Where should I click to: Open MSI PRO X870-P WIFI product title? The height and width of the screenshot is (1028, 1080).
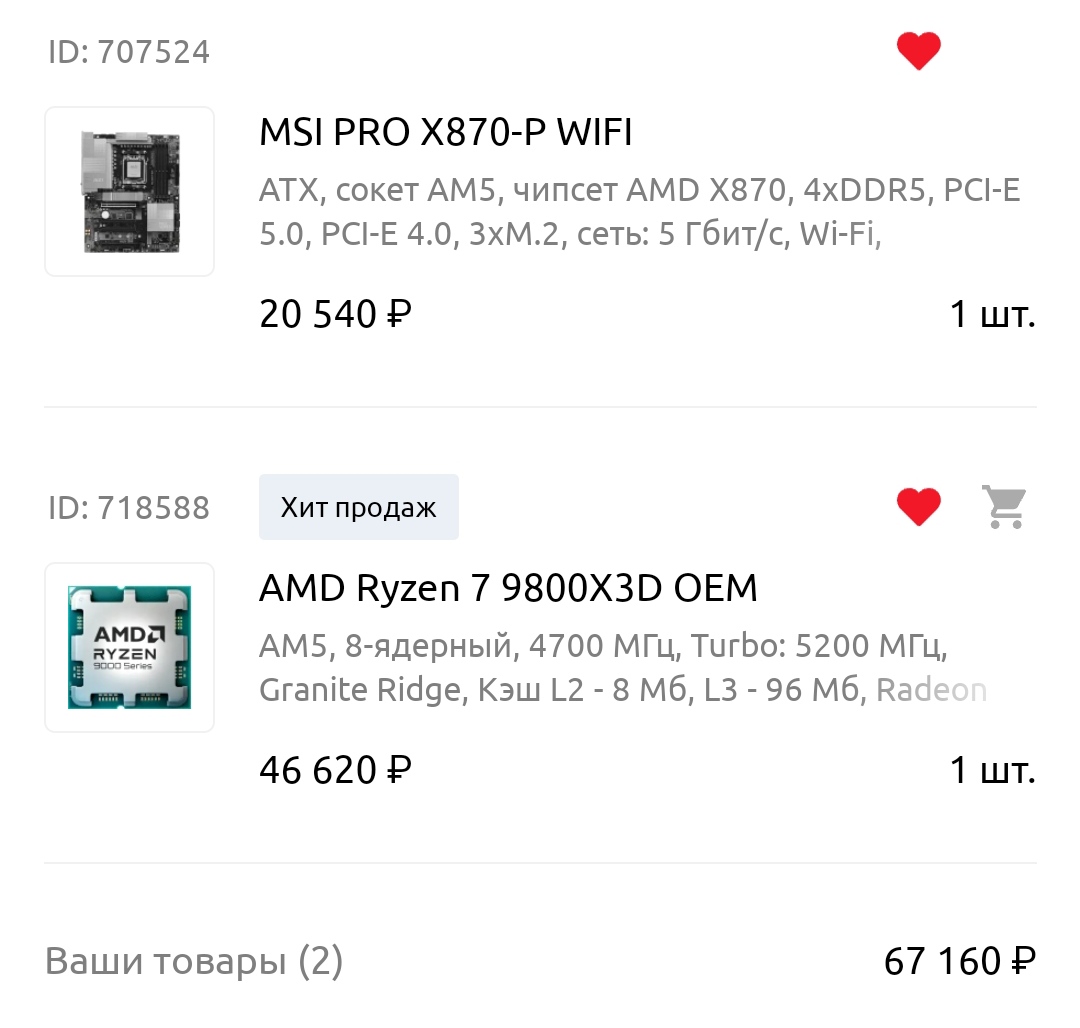click(446, 132)
